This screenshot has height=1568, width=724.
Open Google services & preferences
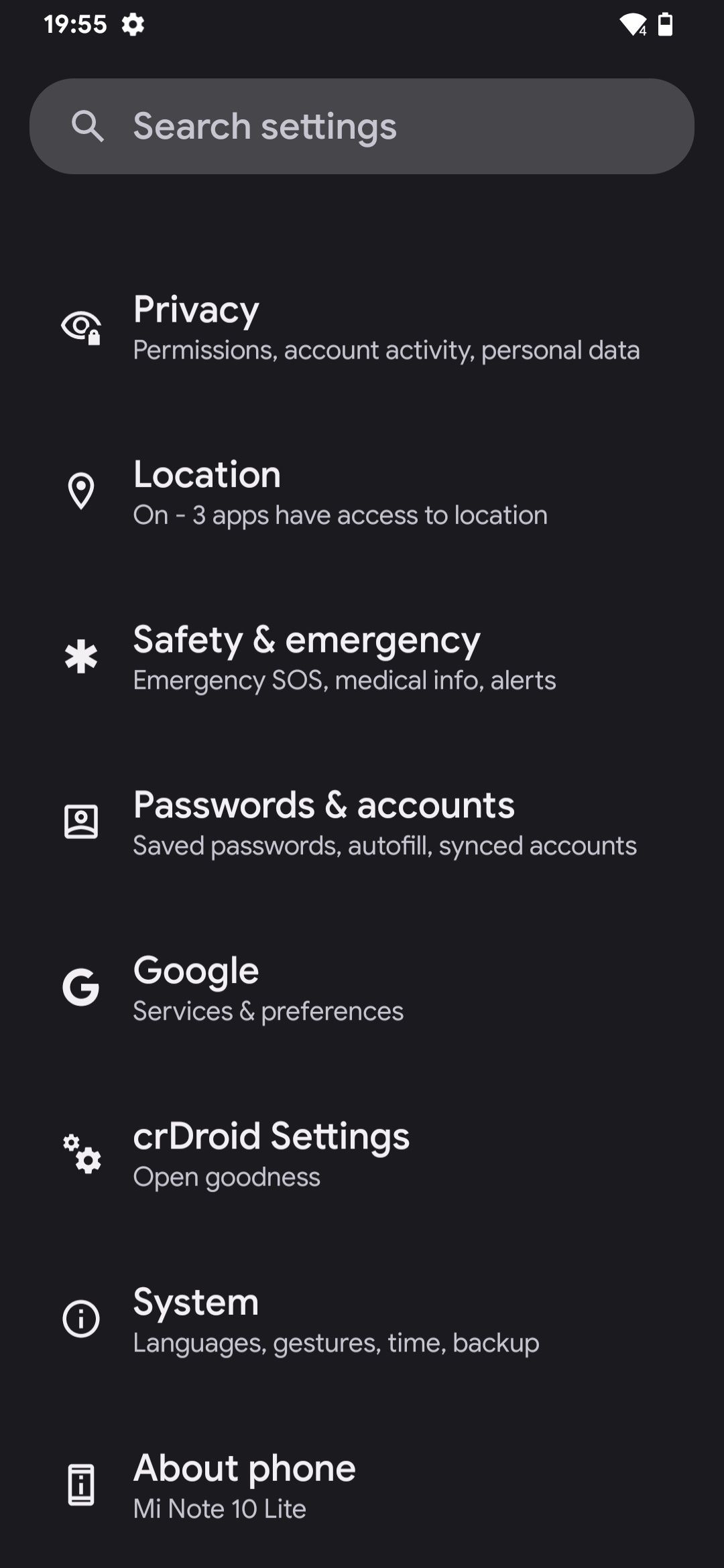click(362, 988)
